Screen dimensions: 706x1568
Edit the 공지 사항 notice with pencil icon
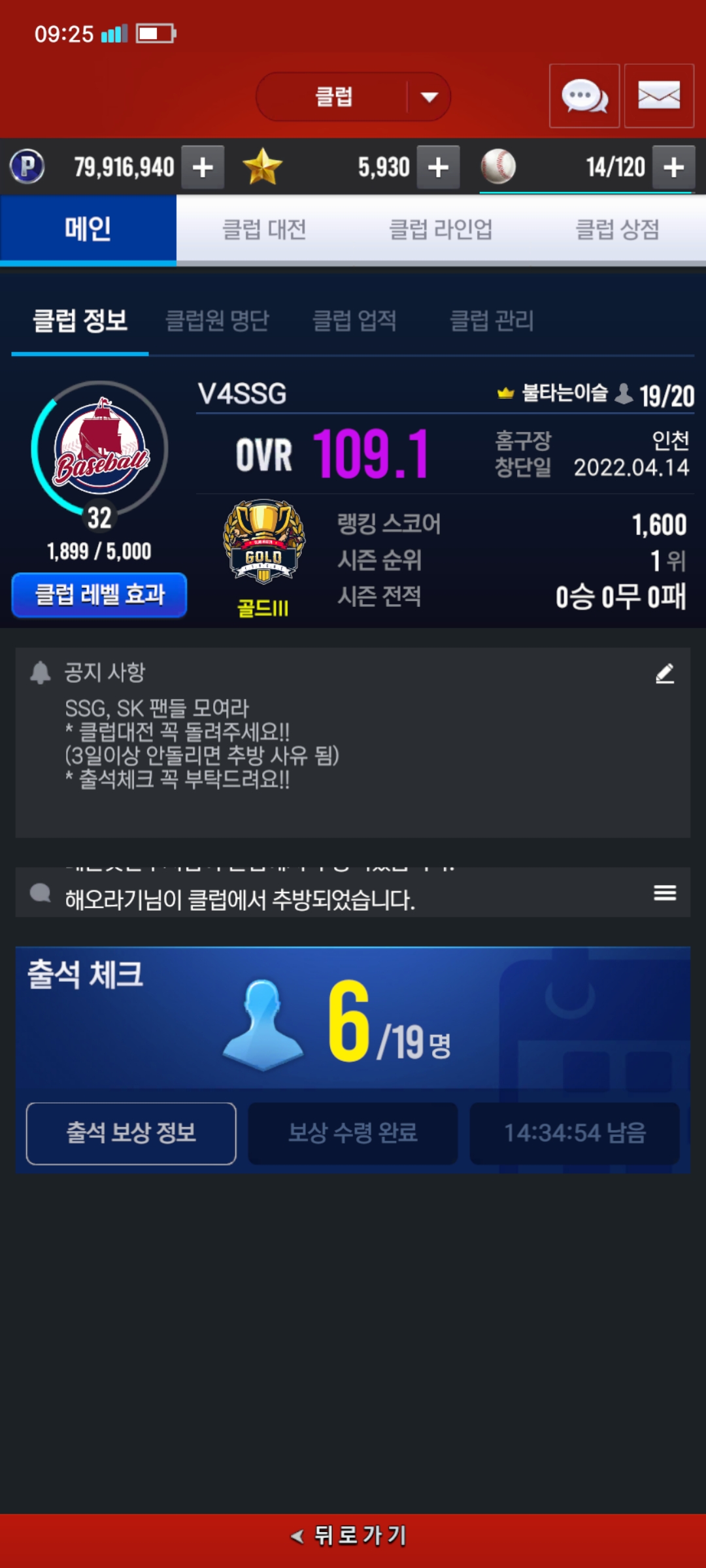pyautogui.click(x=664, y=673)
